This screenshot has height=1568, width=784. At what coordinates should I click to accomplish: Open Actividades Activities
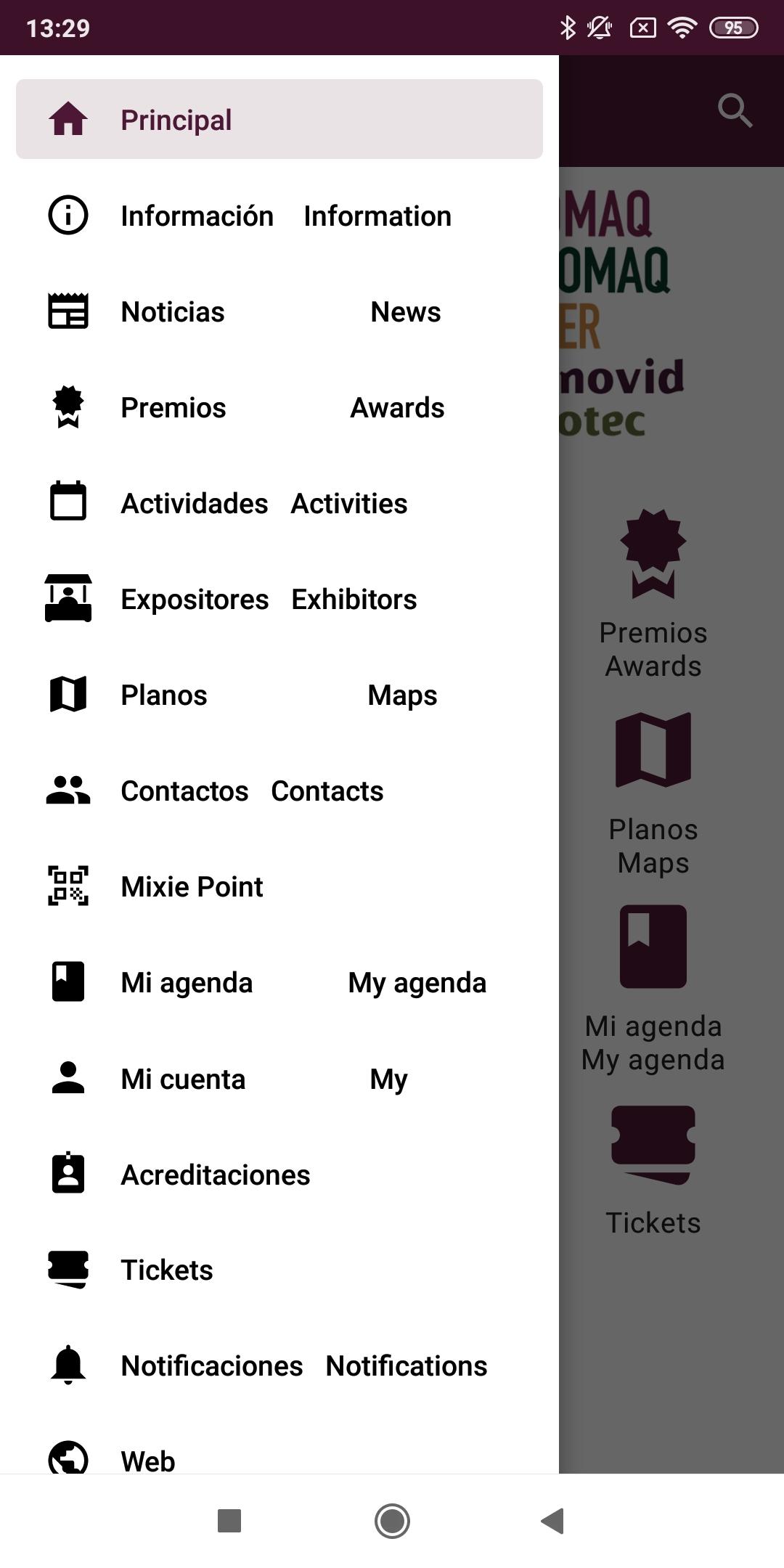(x=279, y=503)
